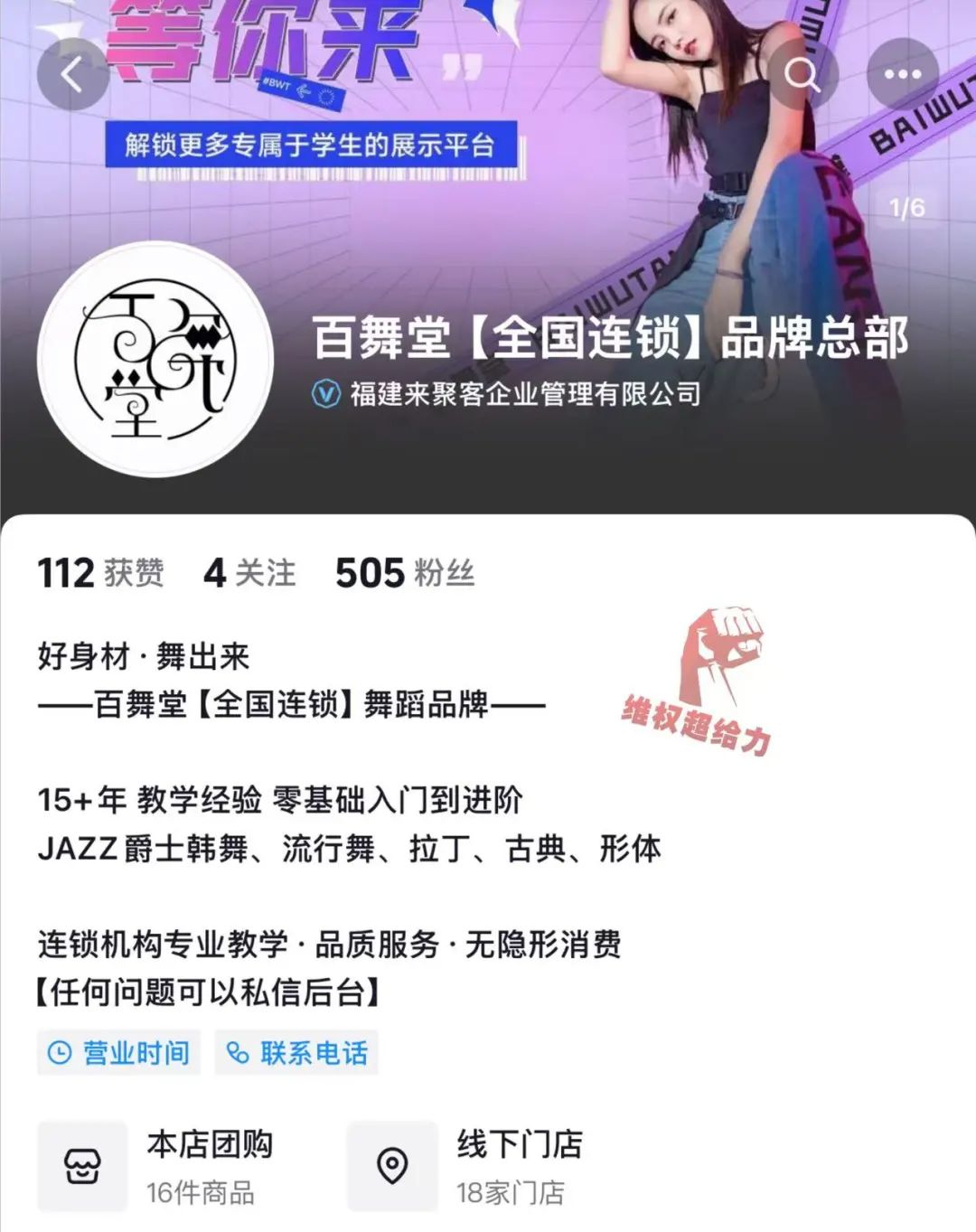This screenshot has width=976, height=1232.
Task: Open the three-dot overflow menu
Action: tap(902, 75)
